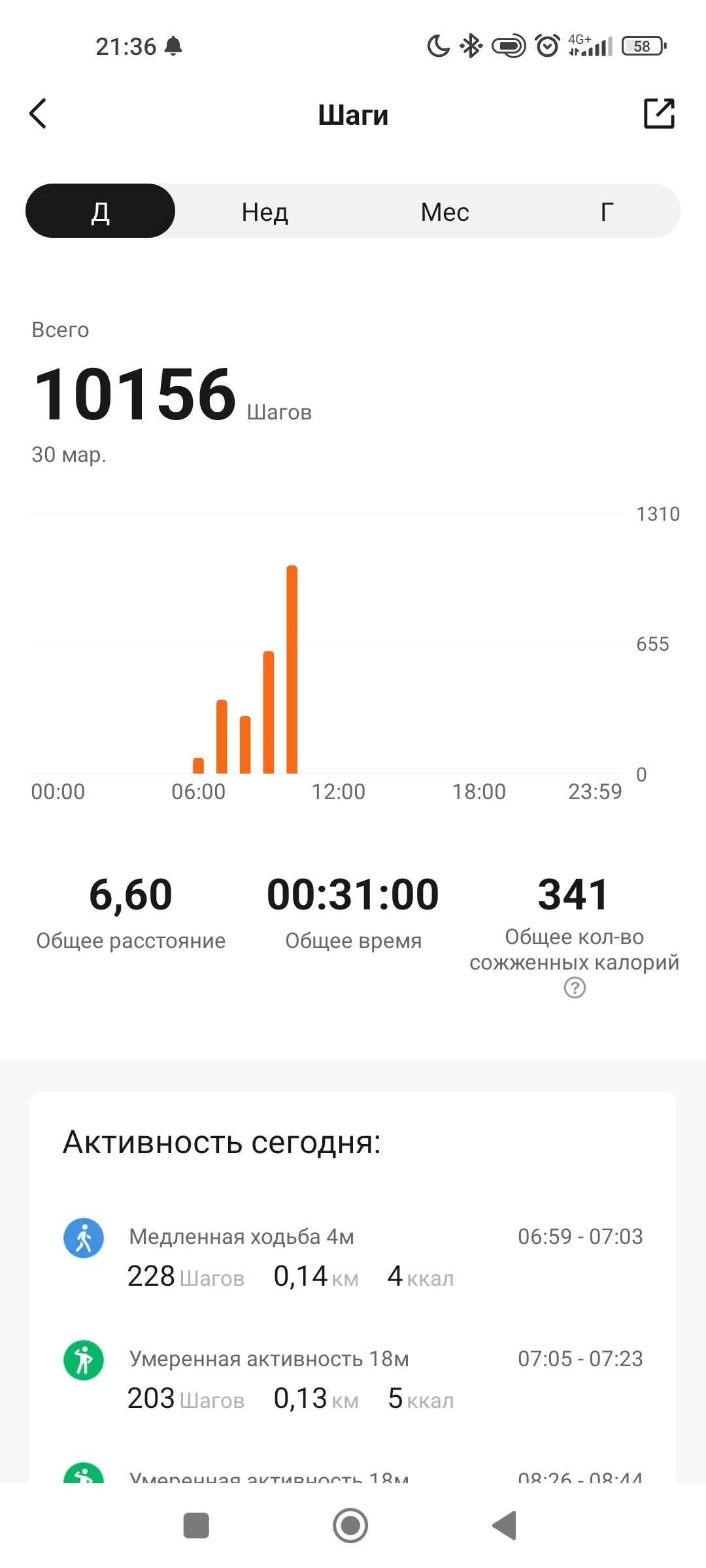
Task: Tap the system home button
Action: [x=350, y=1526]
